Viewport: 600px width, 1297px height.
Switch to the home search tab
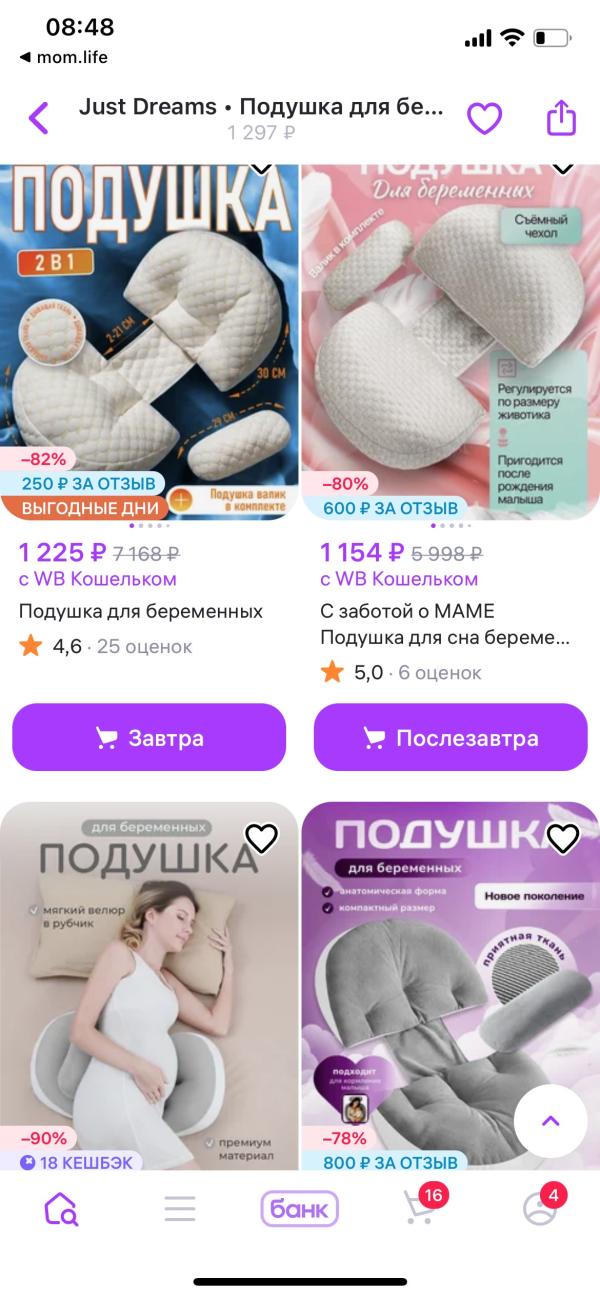61,1209
